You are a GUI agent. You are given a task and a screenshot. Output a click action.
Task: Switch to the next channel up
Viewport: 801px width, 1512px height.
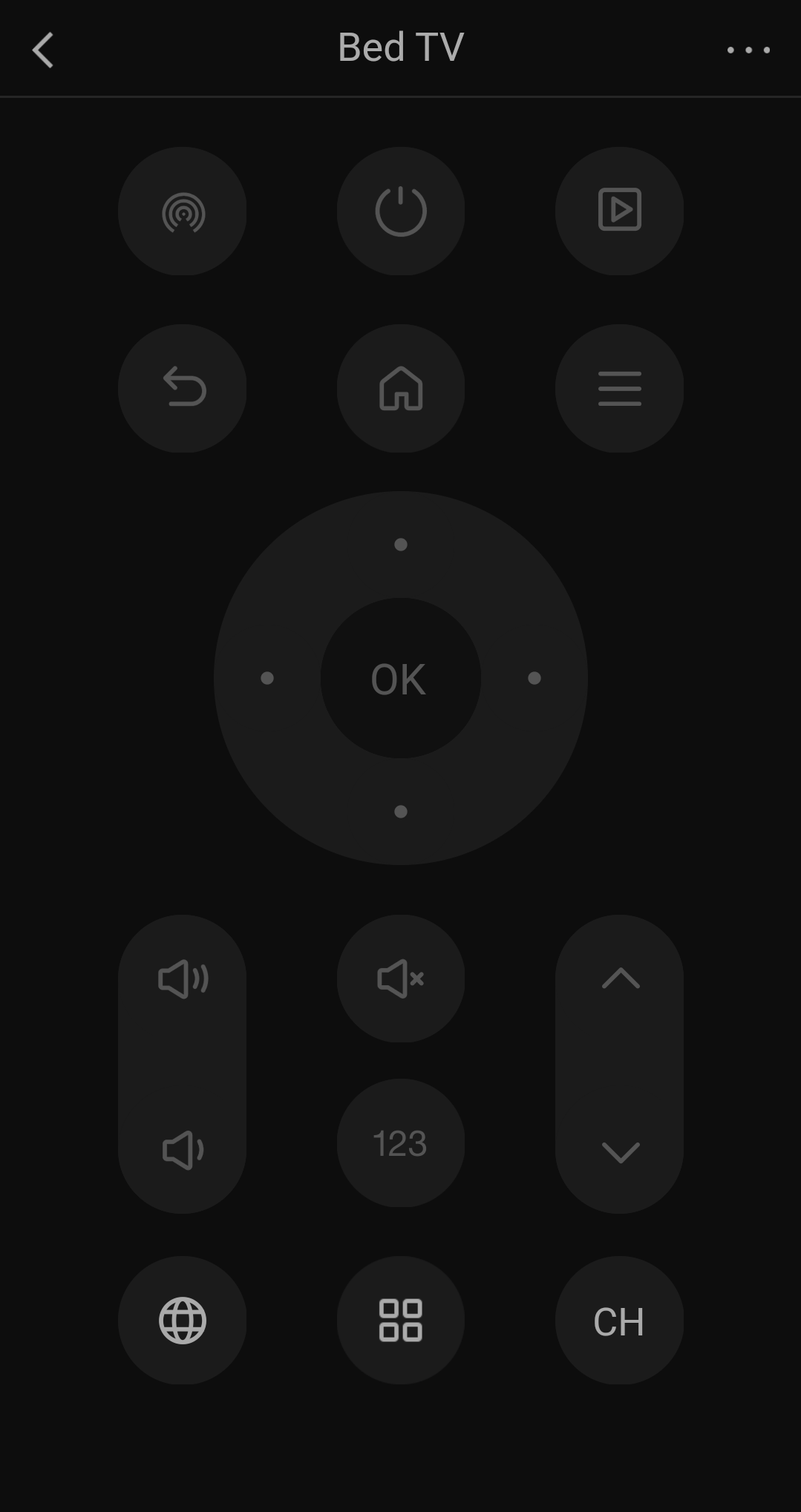tap(620, 979)
